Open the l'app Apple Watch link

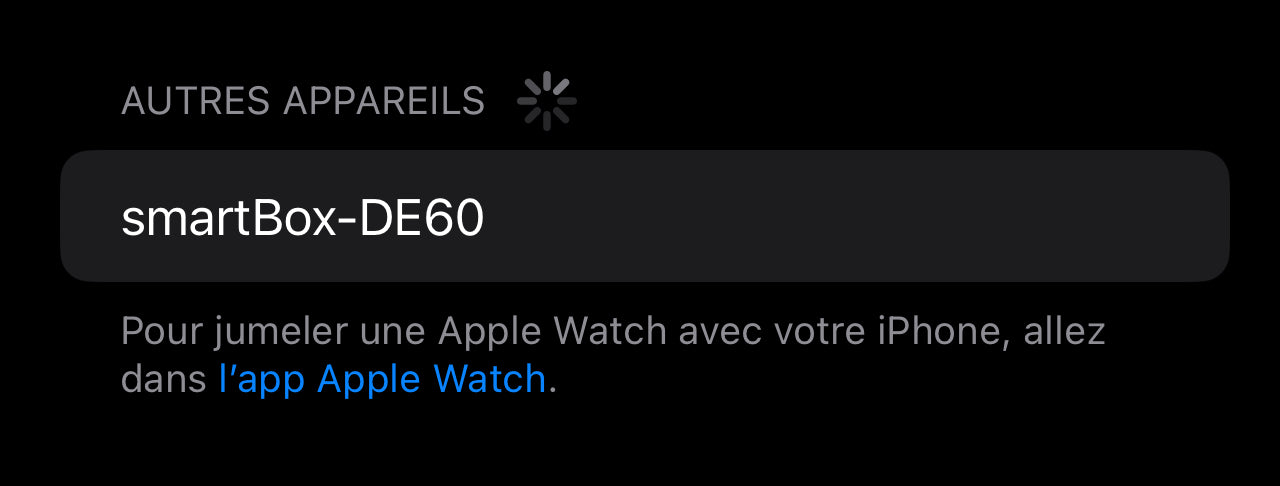(382, 380)
